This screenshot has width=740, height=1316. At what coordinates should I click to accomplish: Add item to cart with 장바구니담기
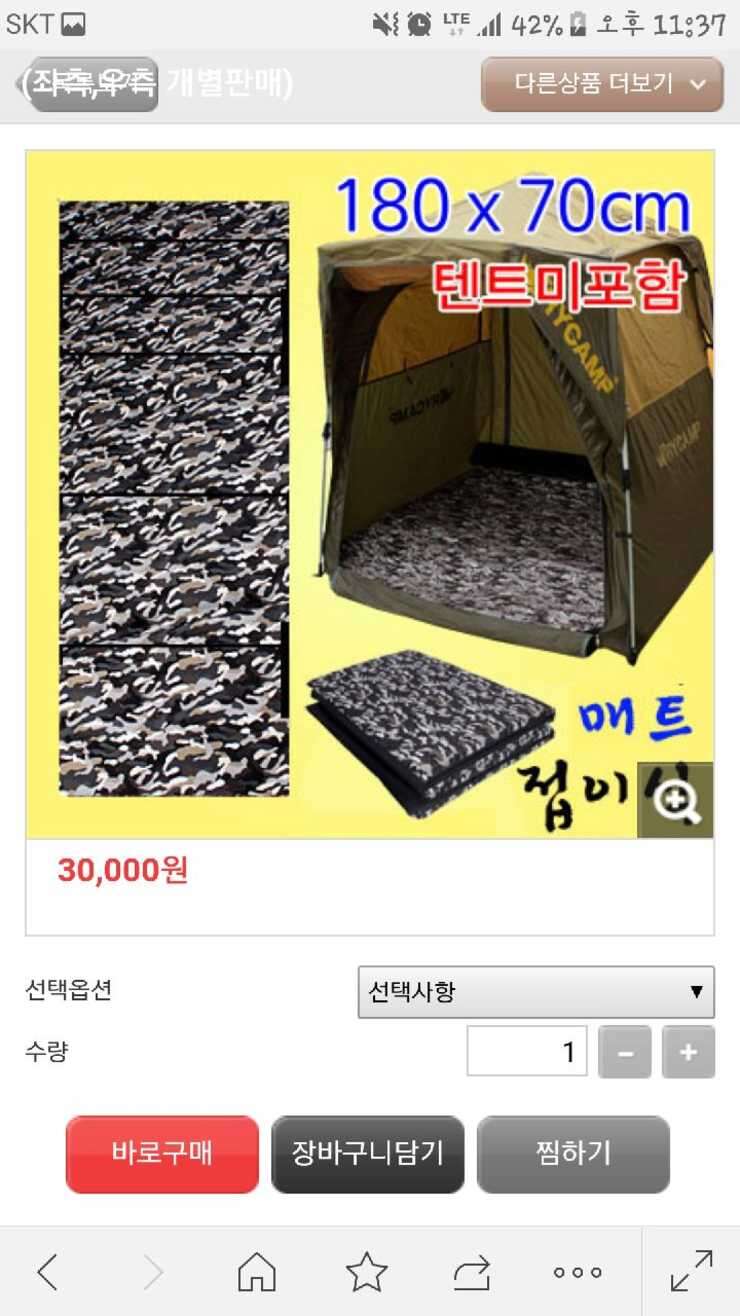pos(368,1154)
